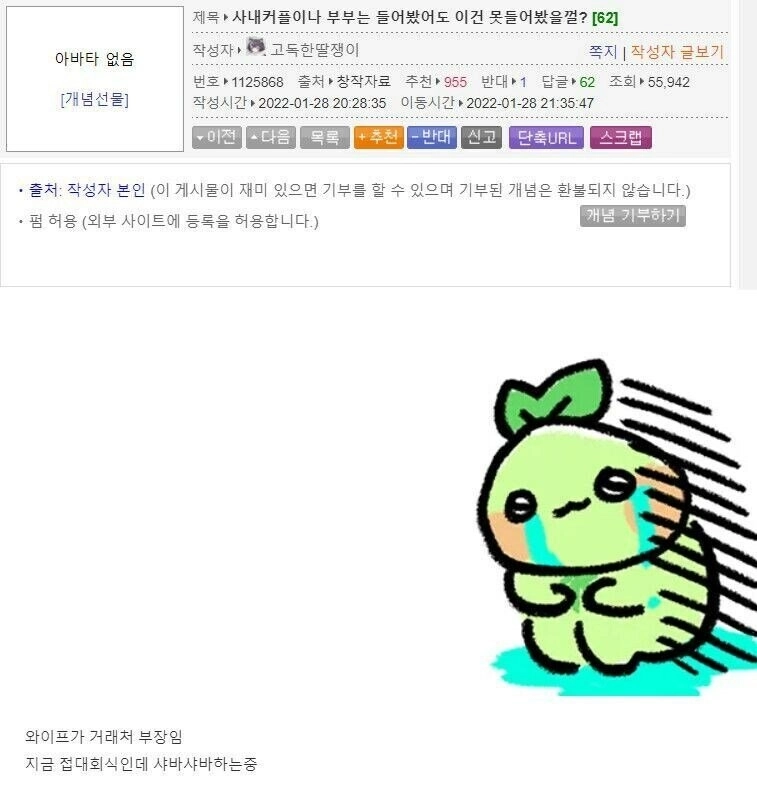757x800 pixels.
Task: Go to the next post with 다음
Action: (x=271, y=138)
